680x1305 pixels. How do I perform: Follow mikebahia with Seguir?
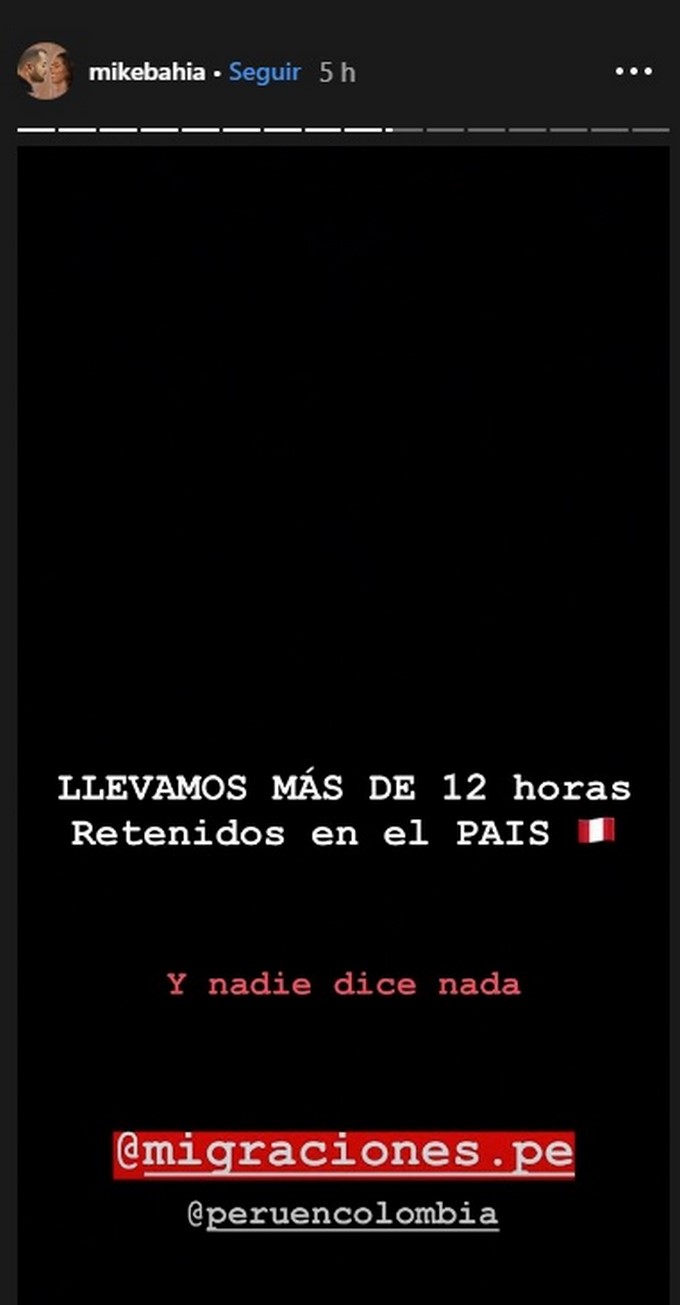[265, 73]
